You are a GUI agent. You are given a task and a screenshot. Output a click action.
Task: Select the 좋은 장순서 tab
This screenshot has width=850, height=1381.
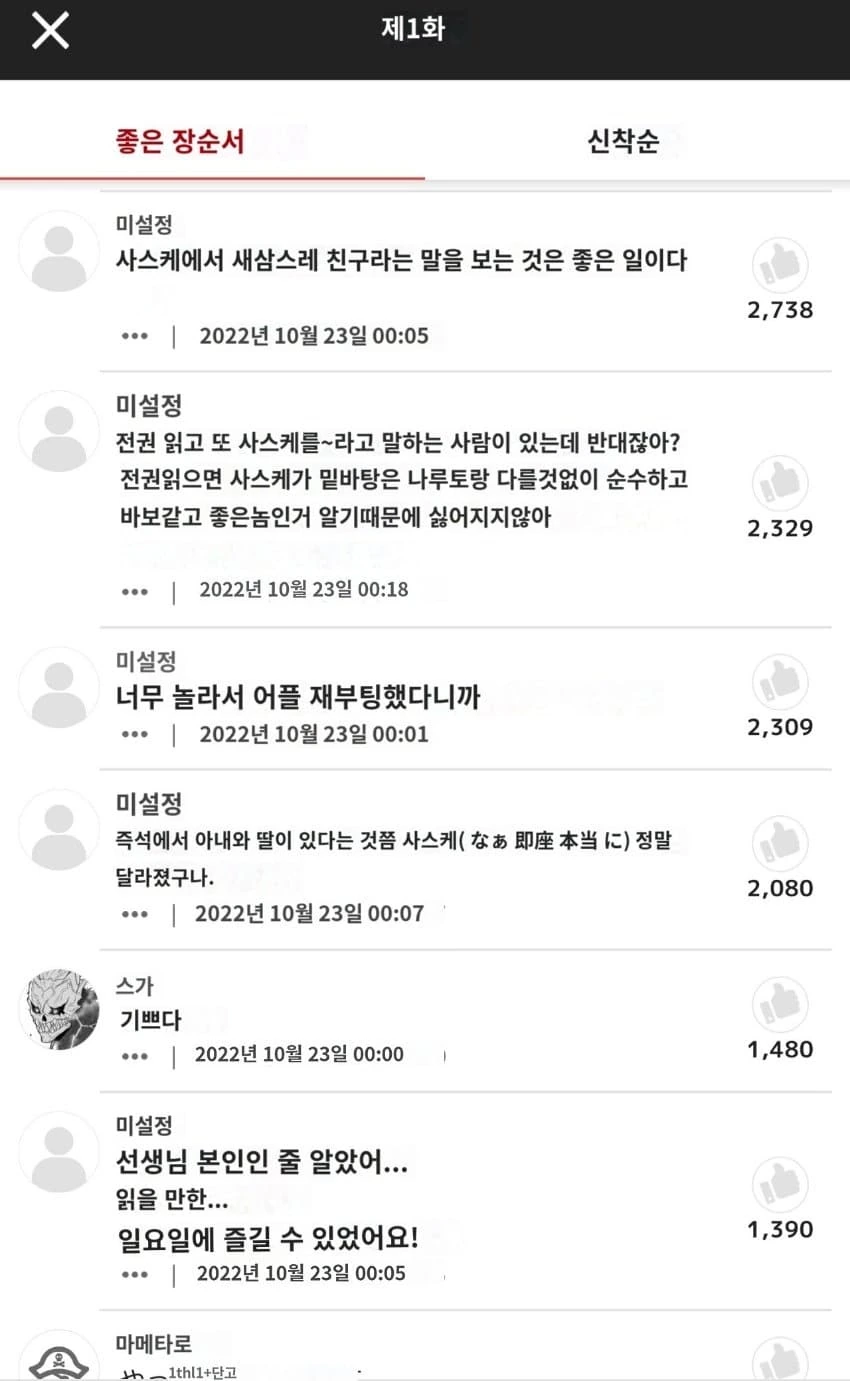pos(180,141)
